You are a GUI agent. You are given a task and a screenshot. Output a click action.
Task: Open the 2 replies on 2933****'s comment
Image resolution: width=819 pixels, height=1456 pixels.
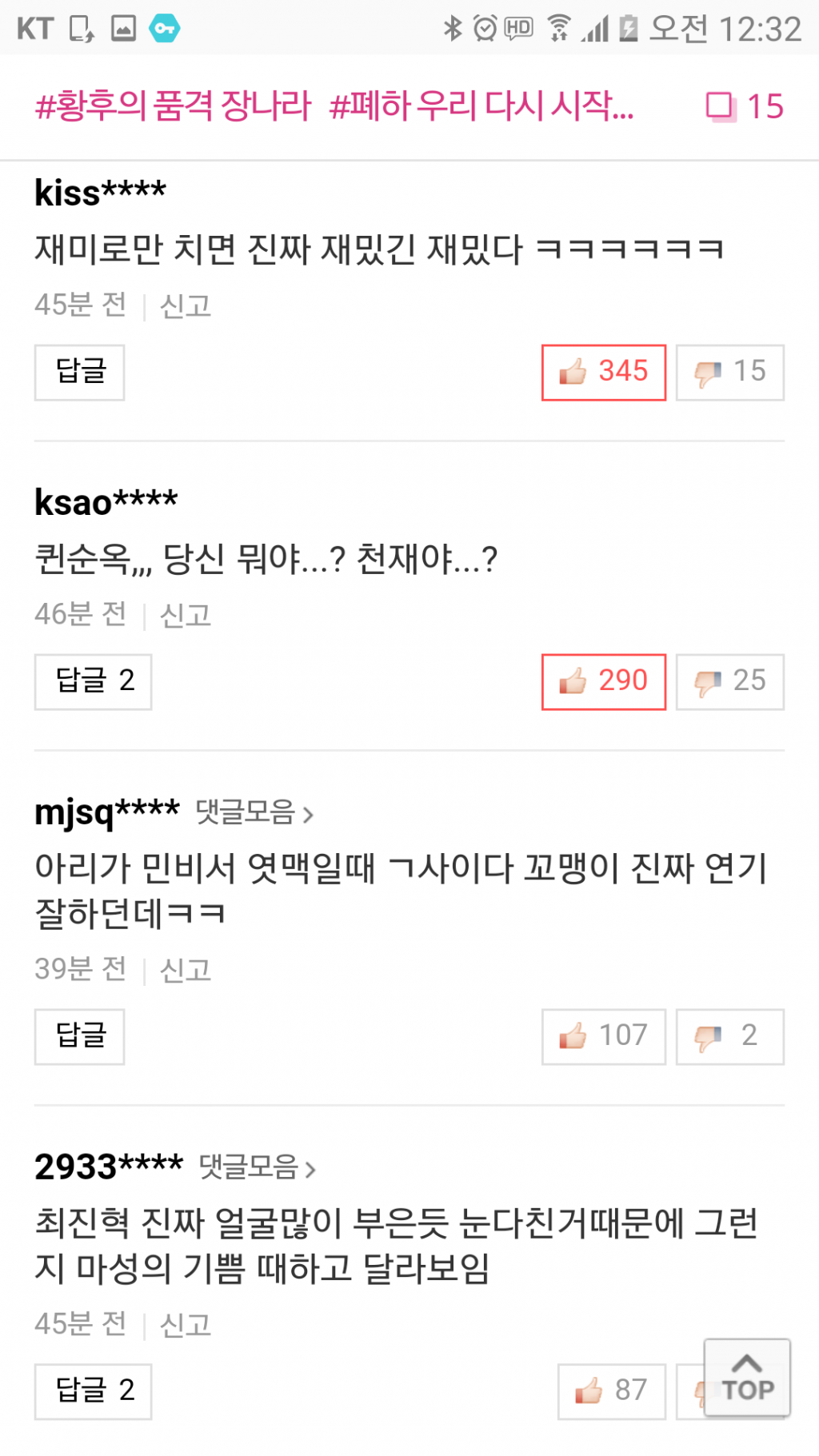click(x=93, y=1392)
